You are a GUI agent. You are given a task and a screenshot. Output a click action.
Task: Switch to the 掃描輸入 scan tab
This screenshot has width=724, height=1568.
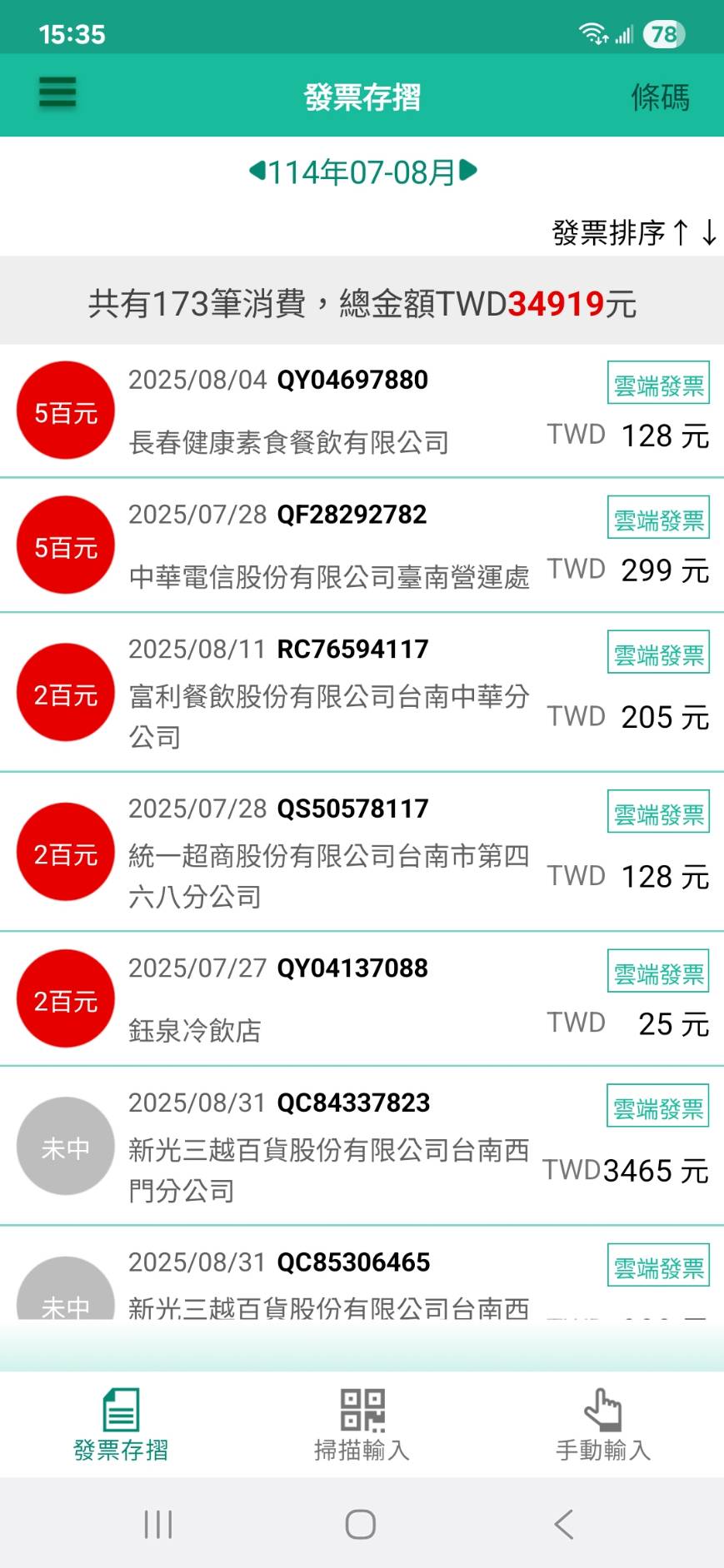point(362,1425)
